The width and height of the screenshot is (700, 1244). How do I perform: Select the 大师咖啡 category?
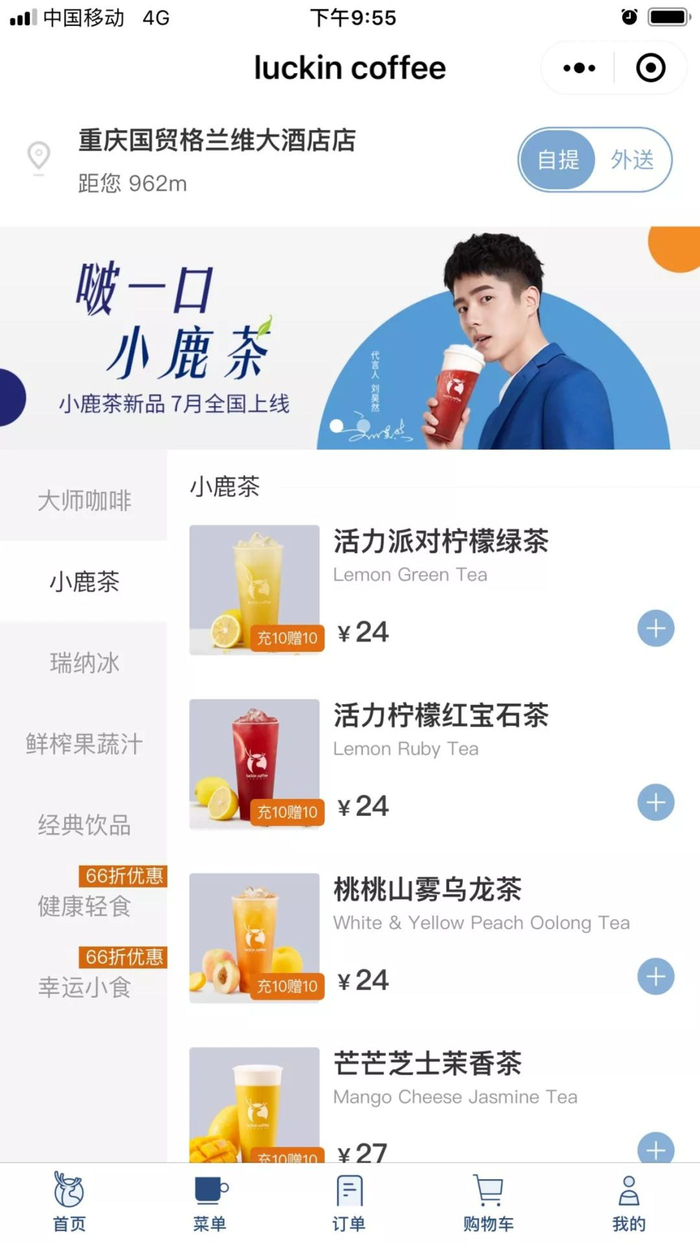point(84,501)
